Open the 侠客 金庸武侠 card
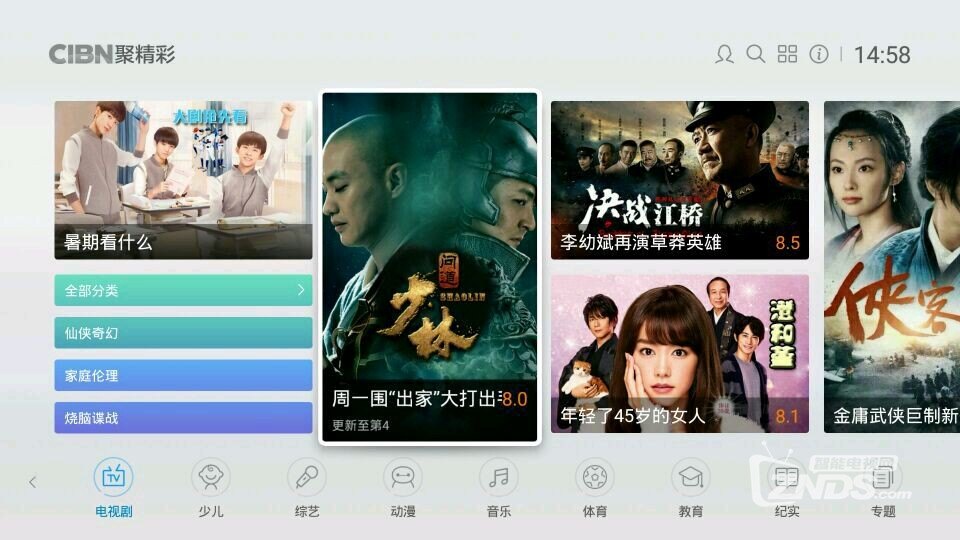Viewport: 960px width, 540px height. (892, 267)
